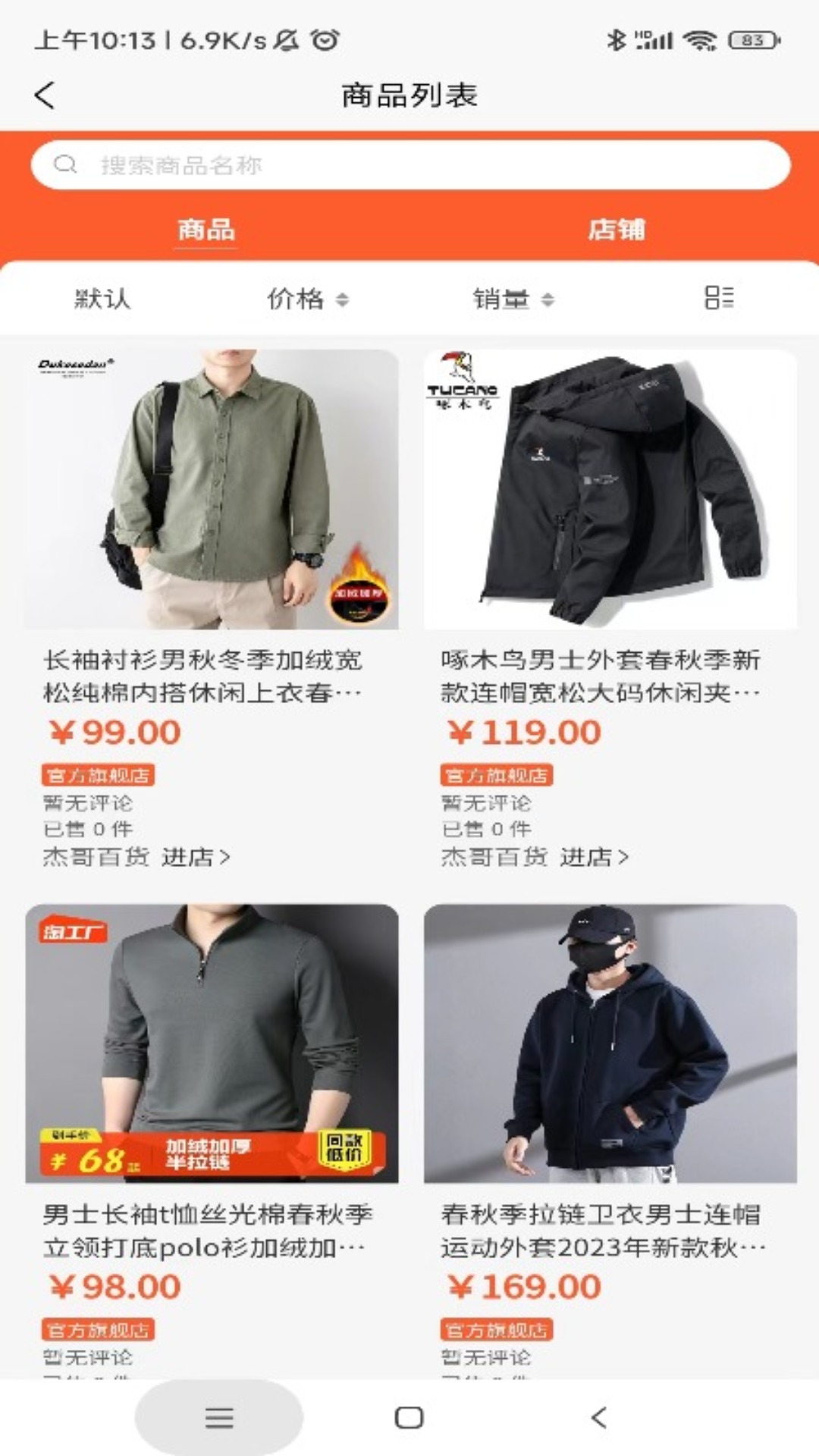Click the alarm clock icon in status bar

click(326, 42)
